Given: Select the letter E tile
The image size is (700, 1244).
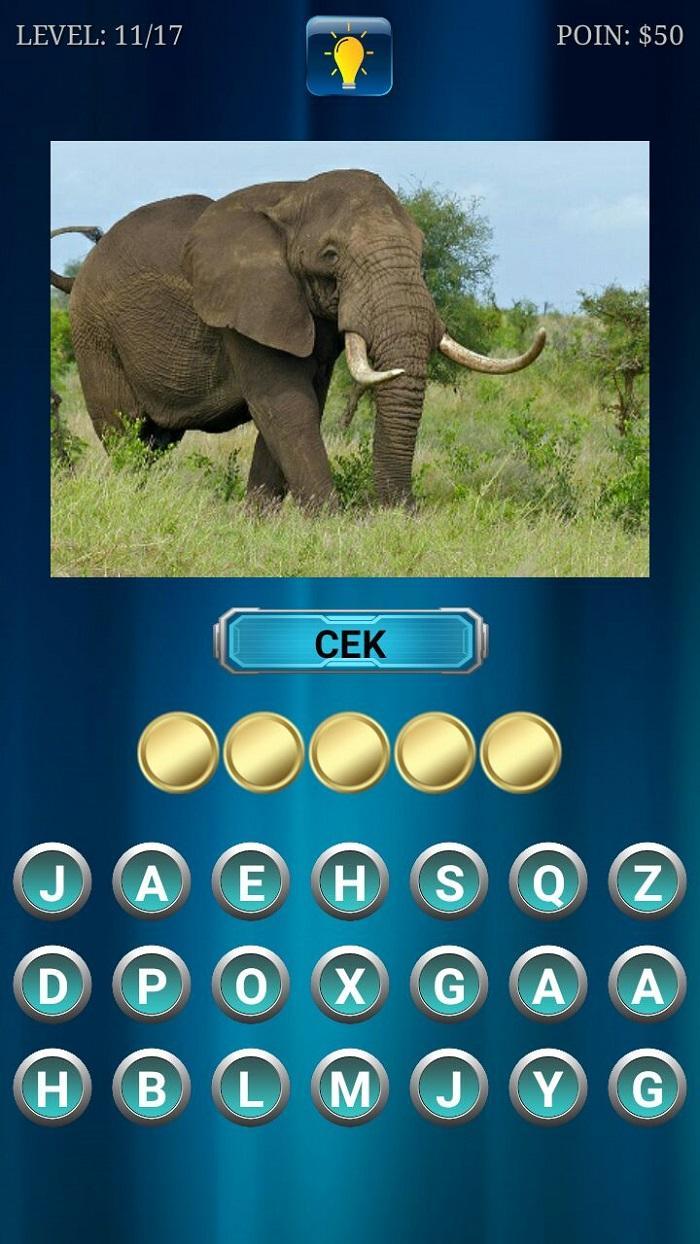Looking at the screenshot, I should click(x=251, y=882).
